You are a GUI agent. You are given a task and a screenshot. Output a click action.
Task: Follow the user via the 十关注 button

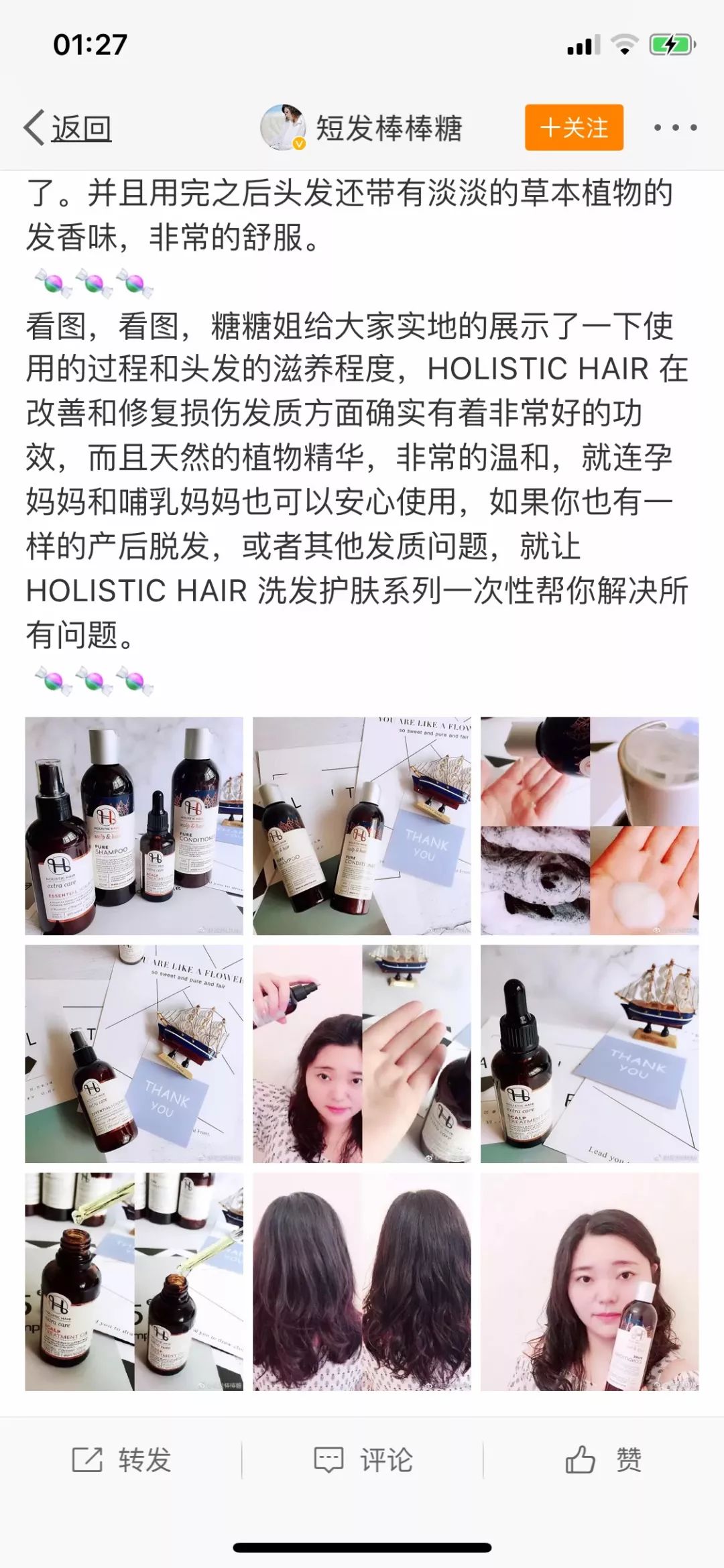pyautogui.click(x=572, y=129)
